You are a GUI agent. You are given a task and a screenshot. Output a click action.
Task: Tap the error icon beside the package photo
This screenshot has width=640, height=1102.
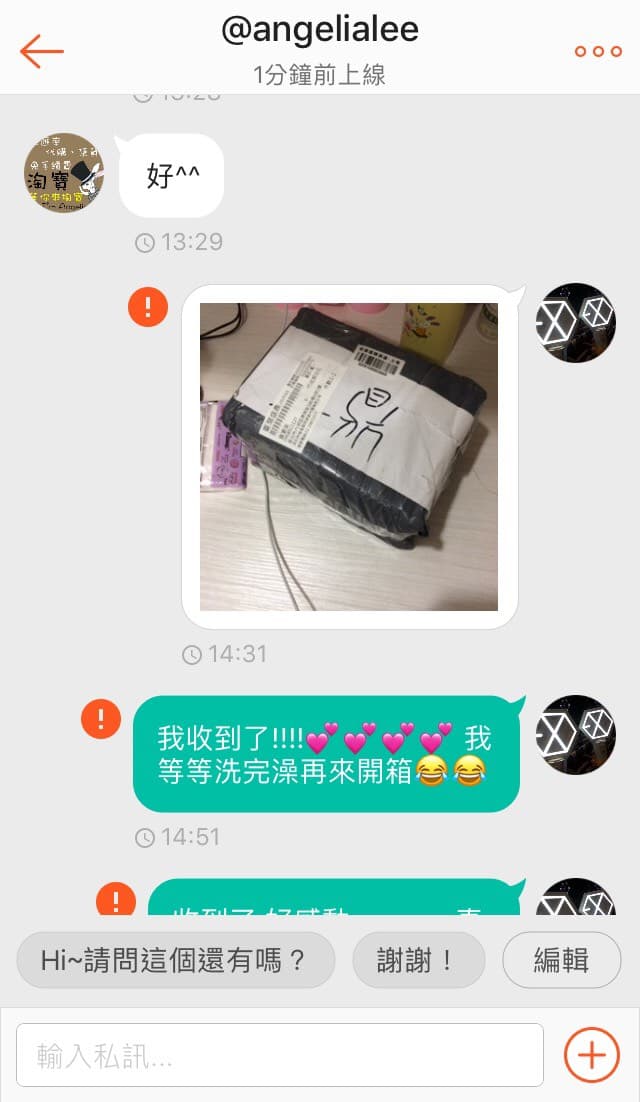click(148, 307)
